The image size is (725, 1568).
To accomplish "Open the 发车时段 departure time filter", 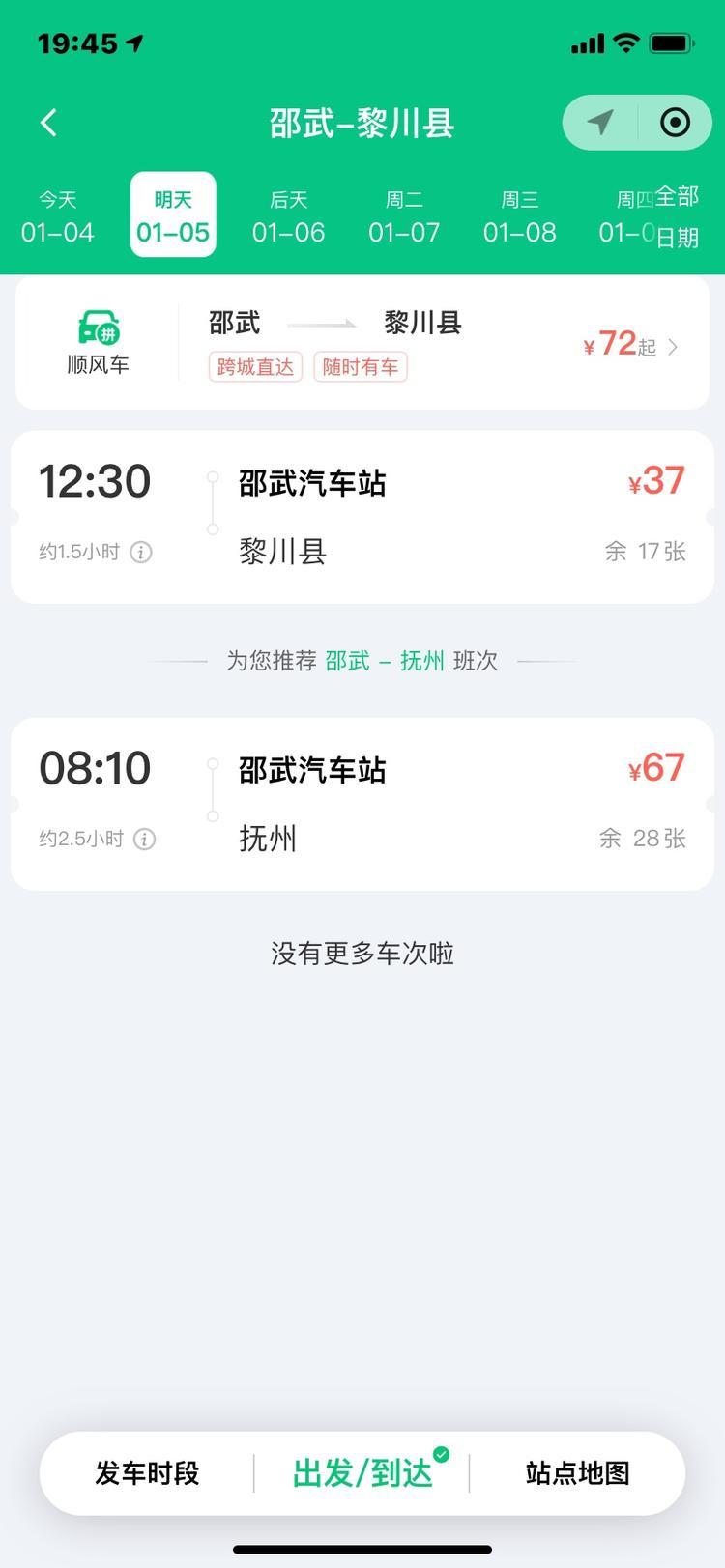I will 147,1473.
